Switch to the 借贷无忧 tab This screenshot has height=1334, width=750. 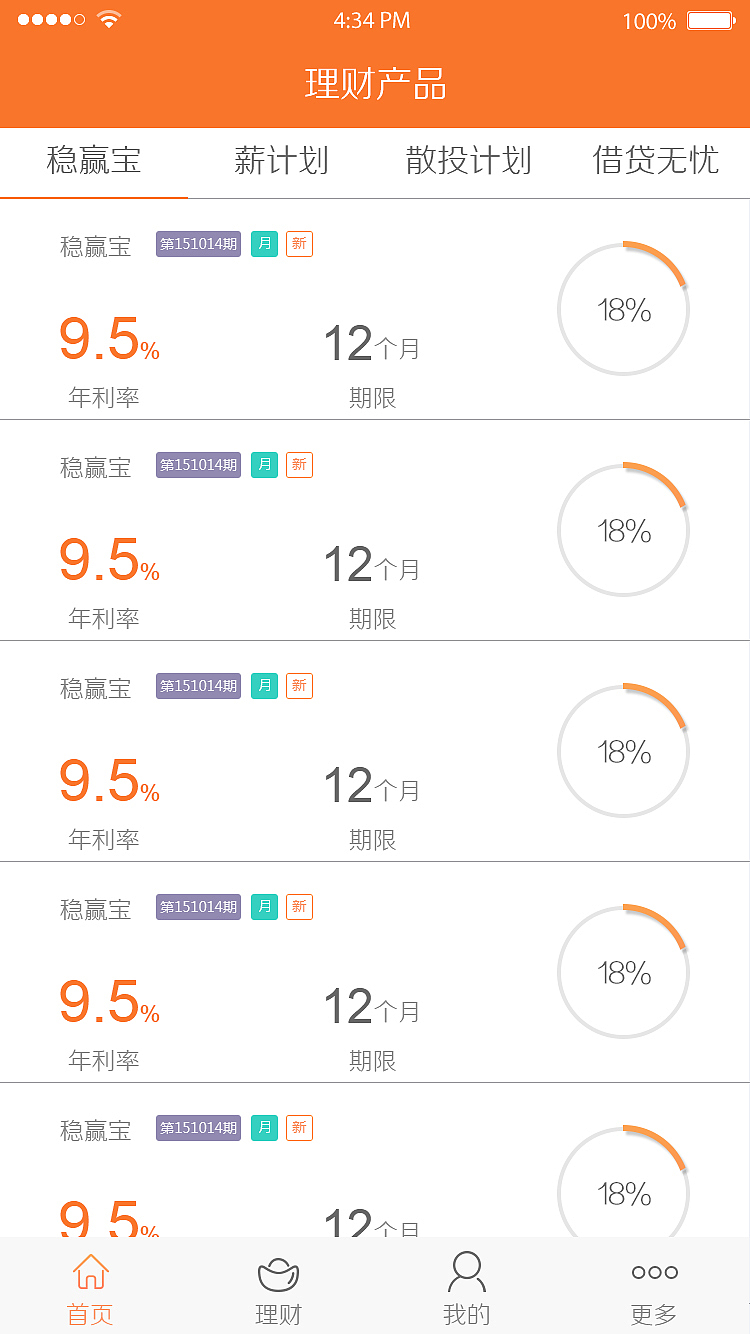click(x=653, y=161)
